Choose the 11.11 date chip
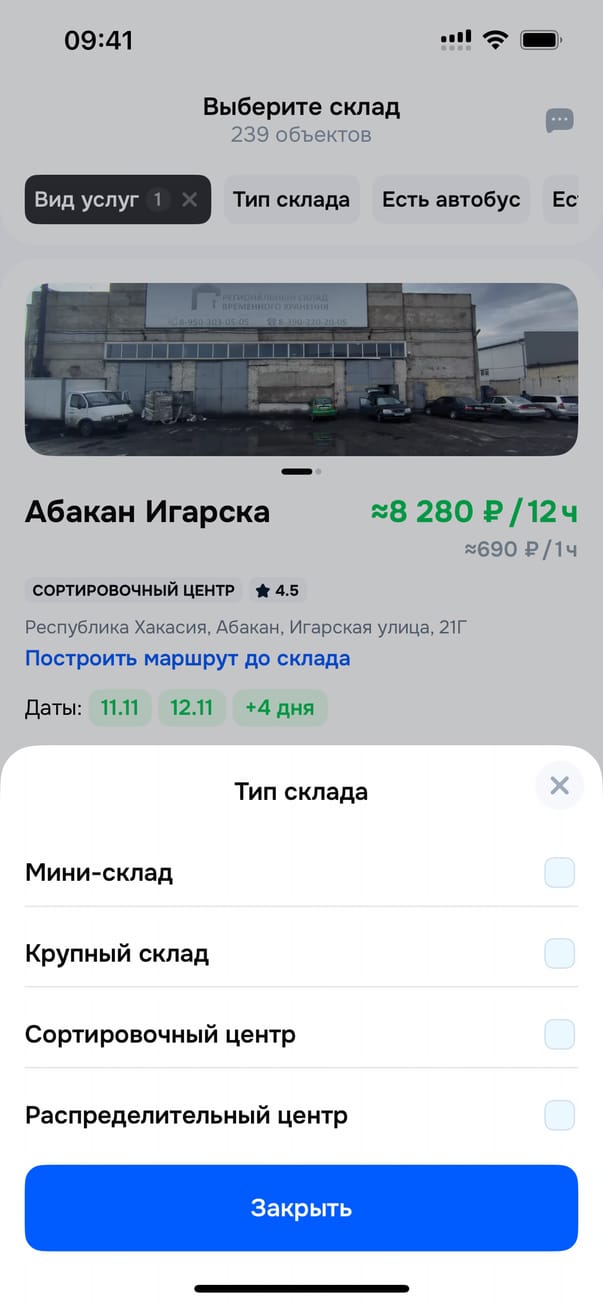 [x=120, y=709]
